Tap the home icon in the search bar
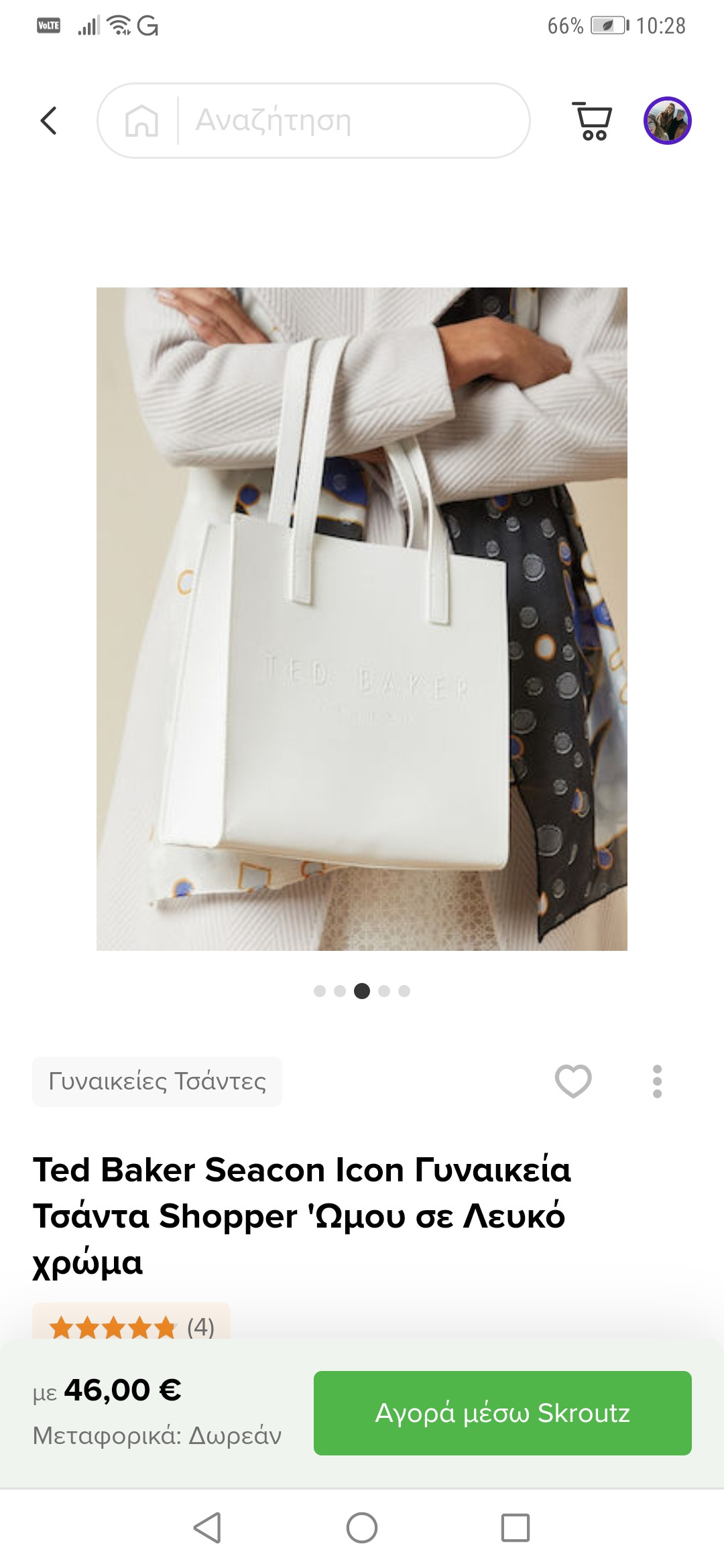The image size is (724, 1568). coord(141,121)
